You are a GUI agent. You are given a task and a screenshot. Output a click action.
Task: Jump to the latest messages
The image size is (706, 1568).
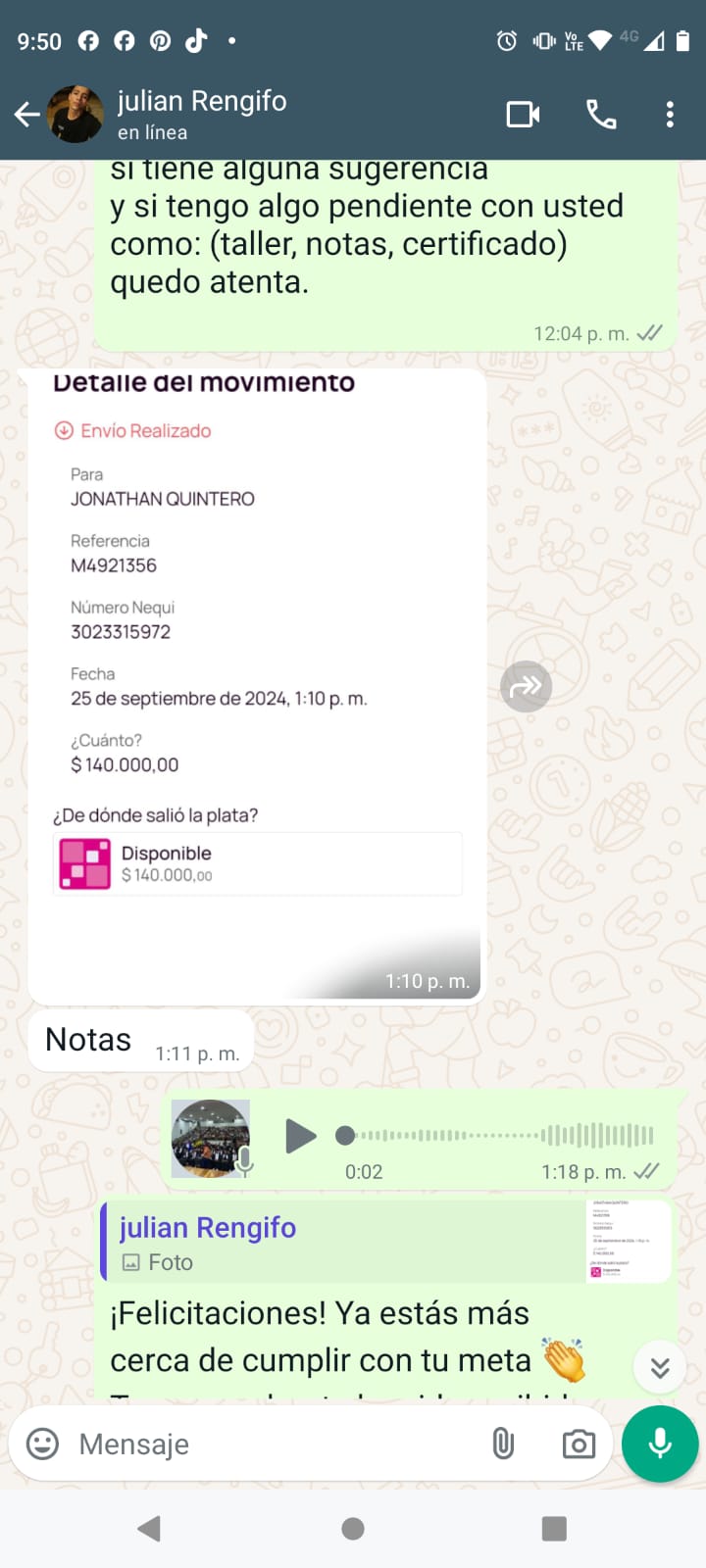point(660,1367)
